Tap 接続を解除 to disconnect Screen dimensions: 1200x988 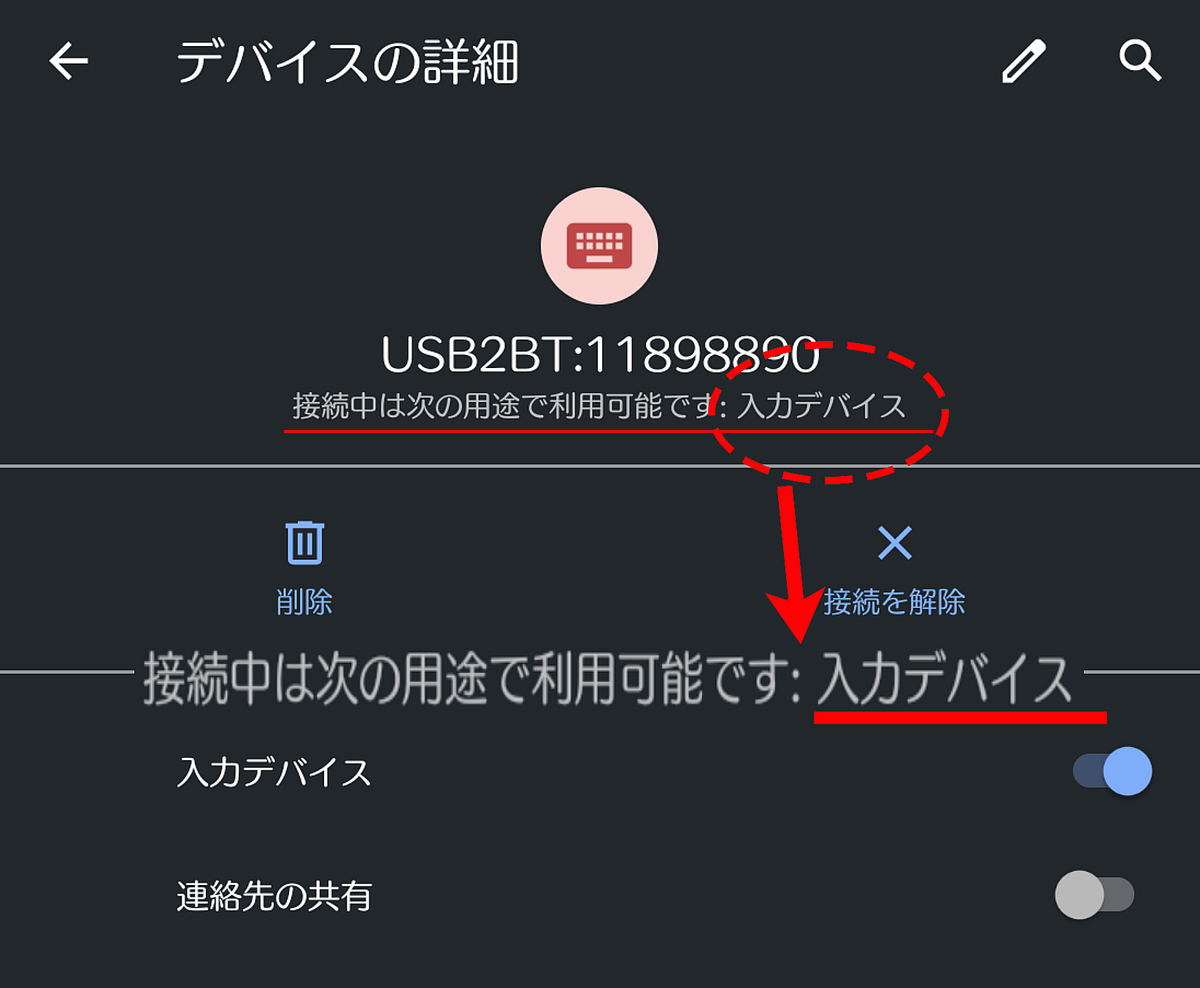(894, 569)
